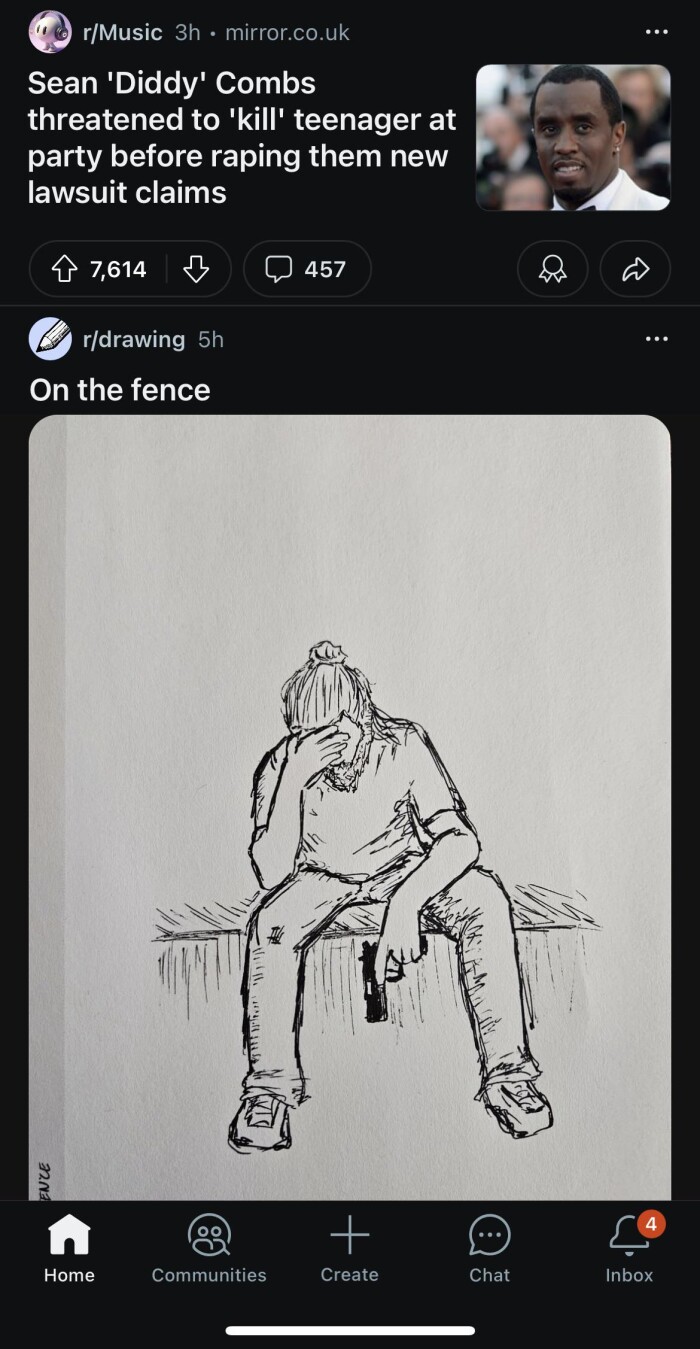Switch to the Communities tab
This screenshot has height=1349, width=700.
pos(209,1250)
